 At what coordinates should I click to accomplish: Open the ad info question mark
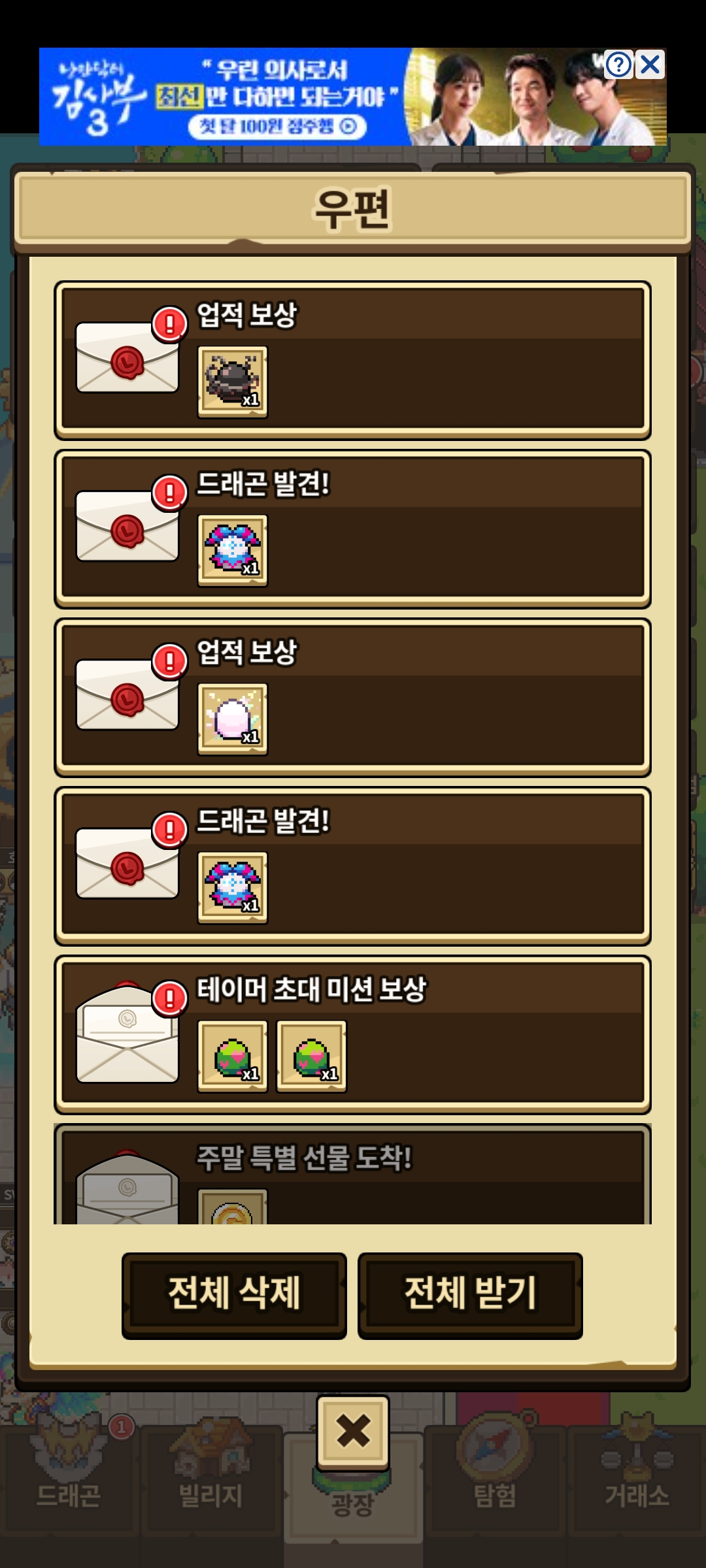coord(618,65)
